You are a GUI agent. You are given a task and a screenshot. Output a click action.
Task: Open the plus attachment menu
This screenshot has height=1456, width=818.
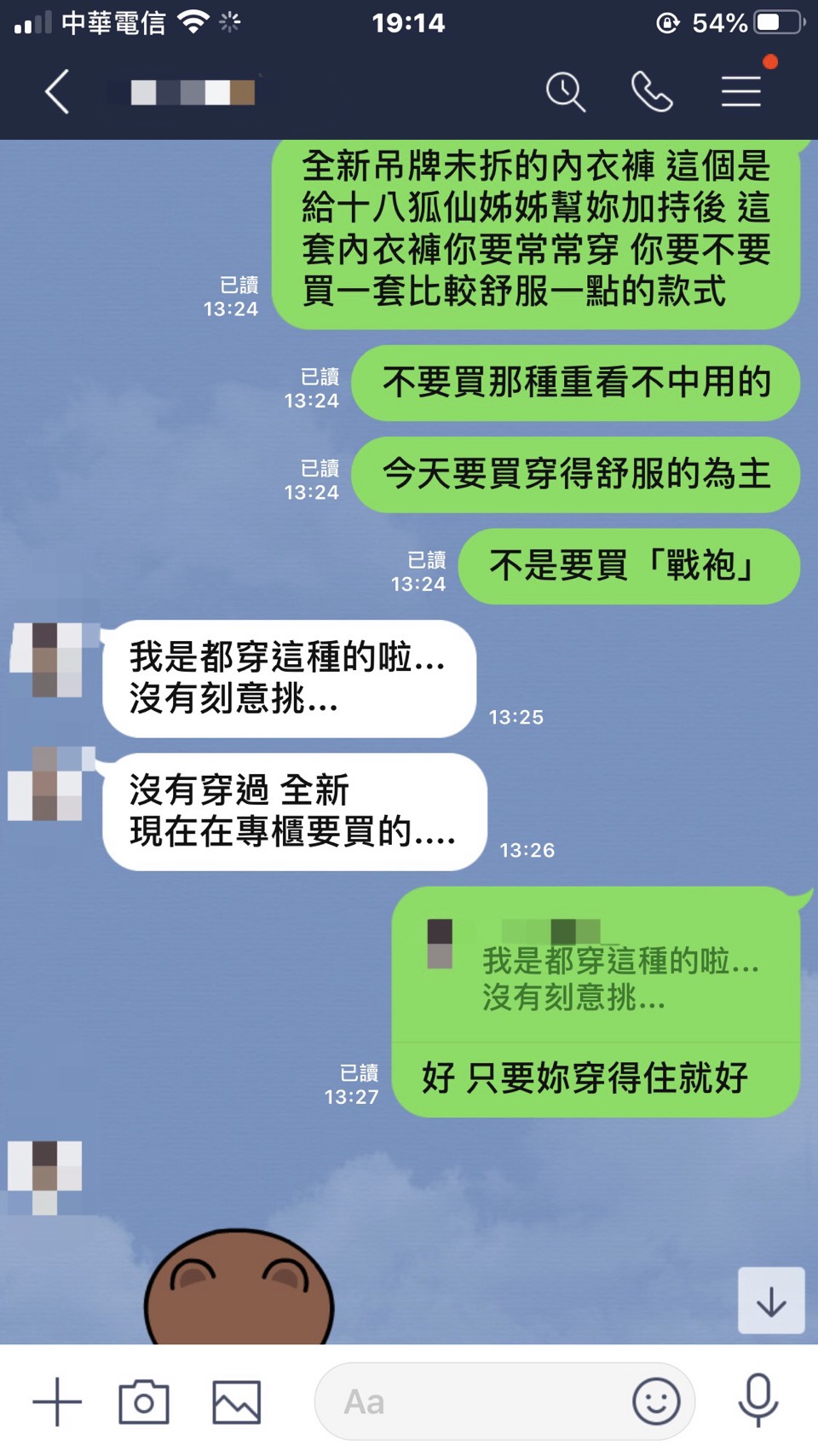pyautogui.click(x=57, y=1401)
